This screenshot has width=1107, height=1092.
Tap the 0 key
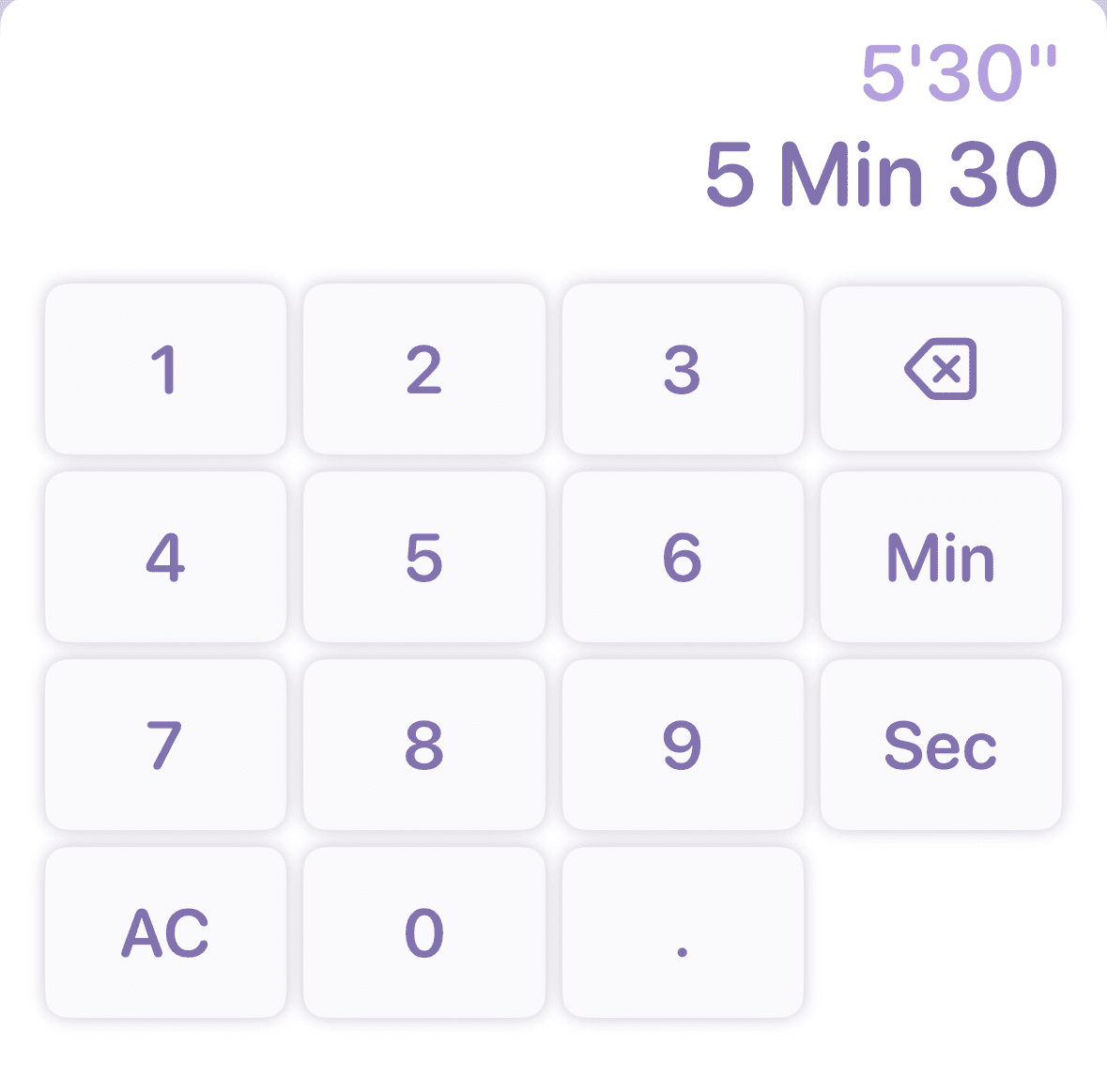pyautogui.click(x=424, y=932)
